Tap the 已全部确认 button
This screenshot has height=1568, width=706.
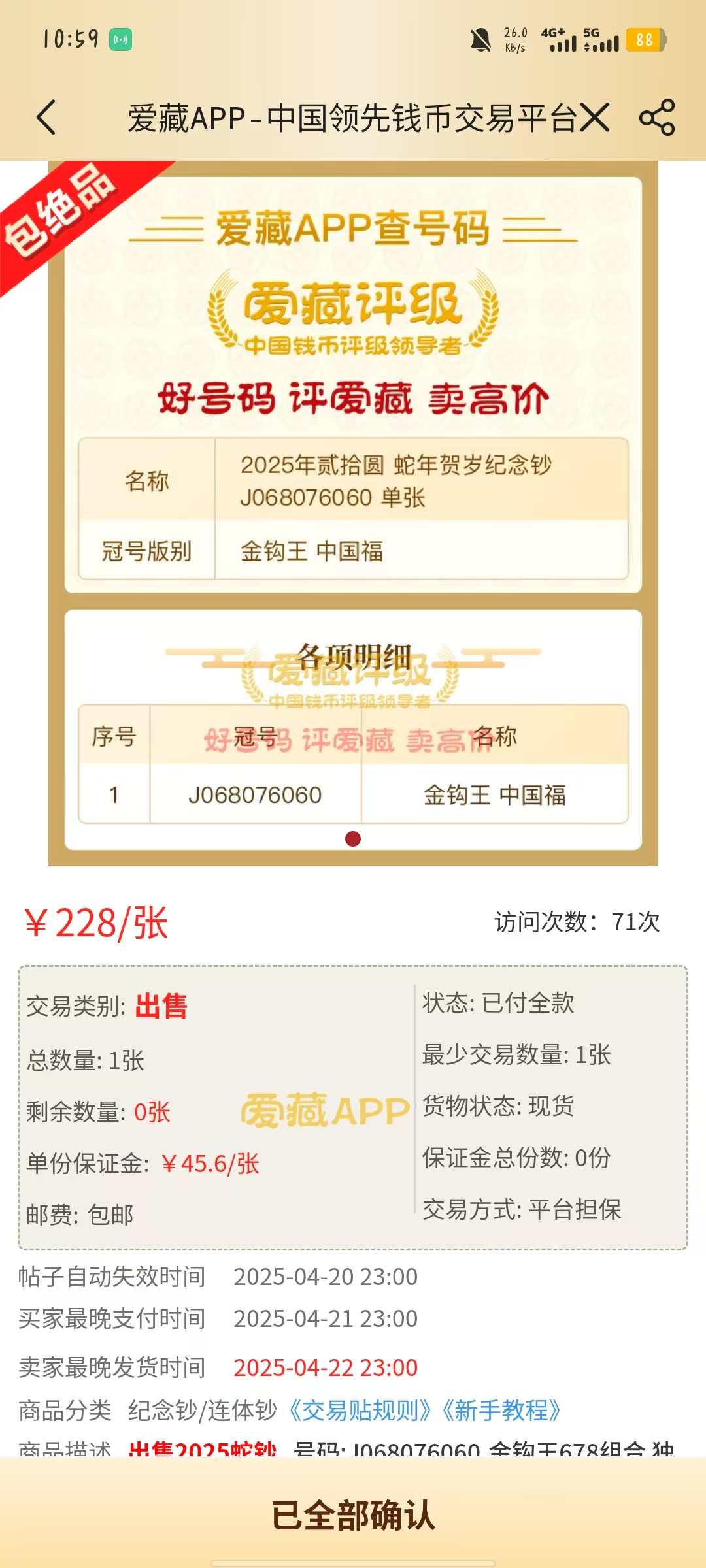coord(353,1514)
